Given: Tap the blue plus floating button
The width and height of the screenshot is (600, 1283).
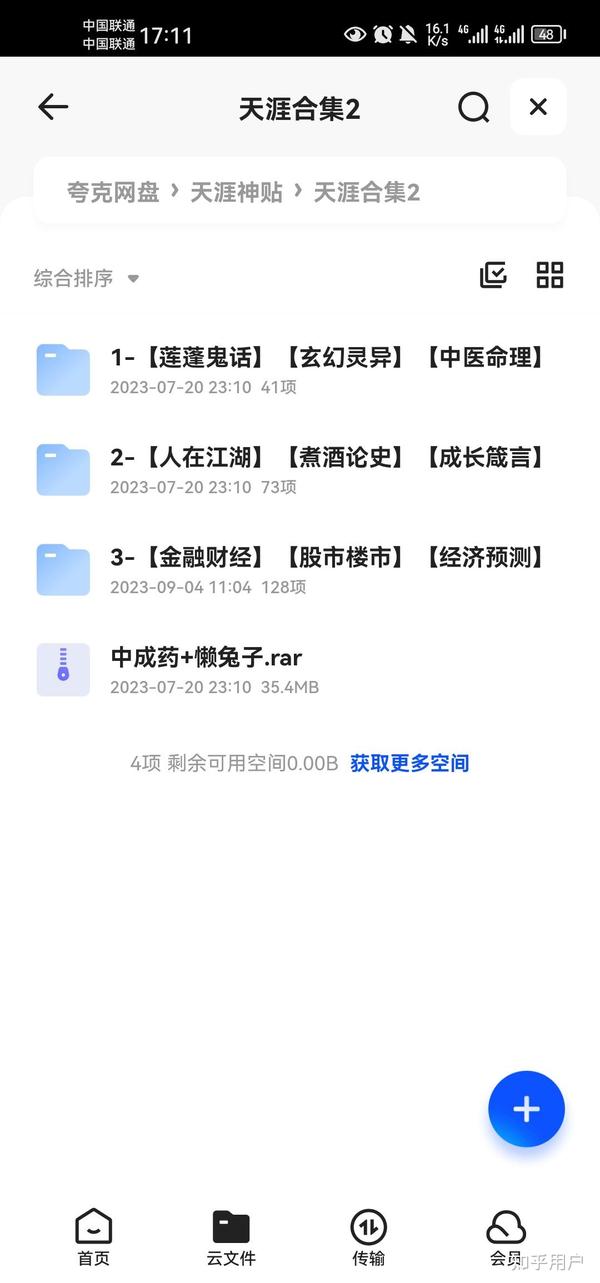Looking at the screenshot, I should [526, 1109].
